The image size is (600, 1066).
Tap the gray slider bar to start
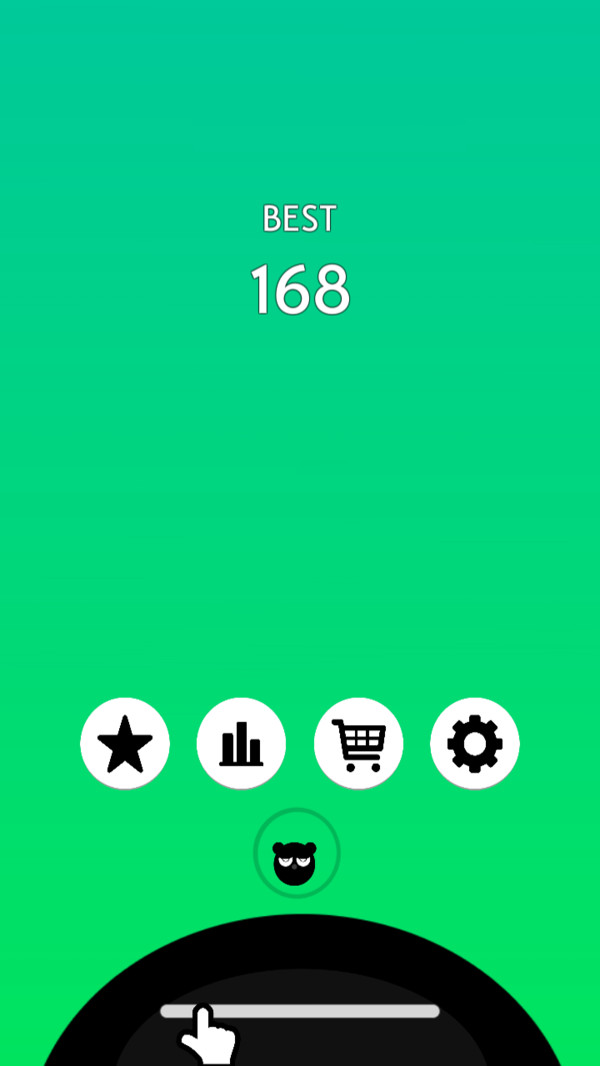point(300,1011)
